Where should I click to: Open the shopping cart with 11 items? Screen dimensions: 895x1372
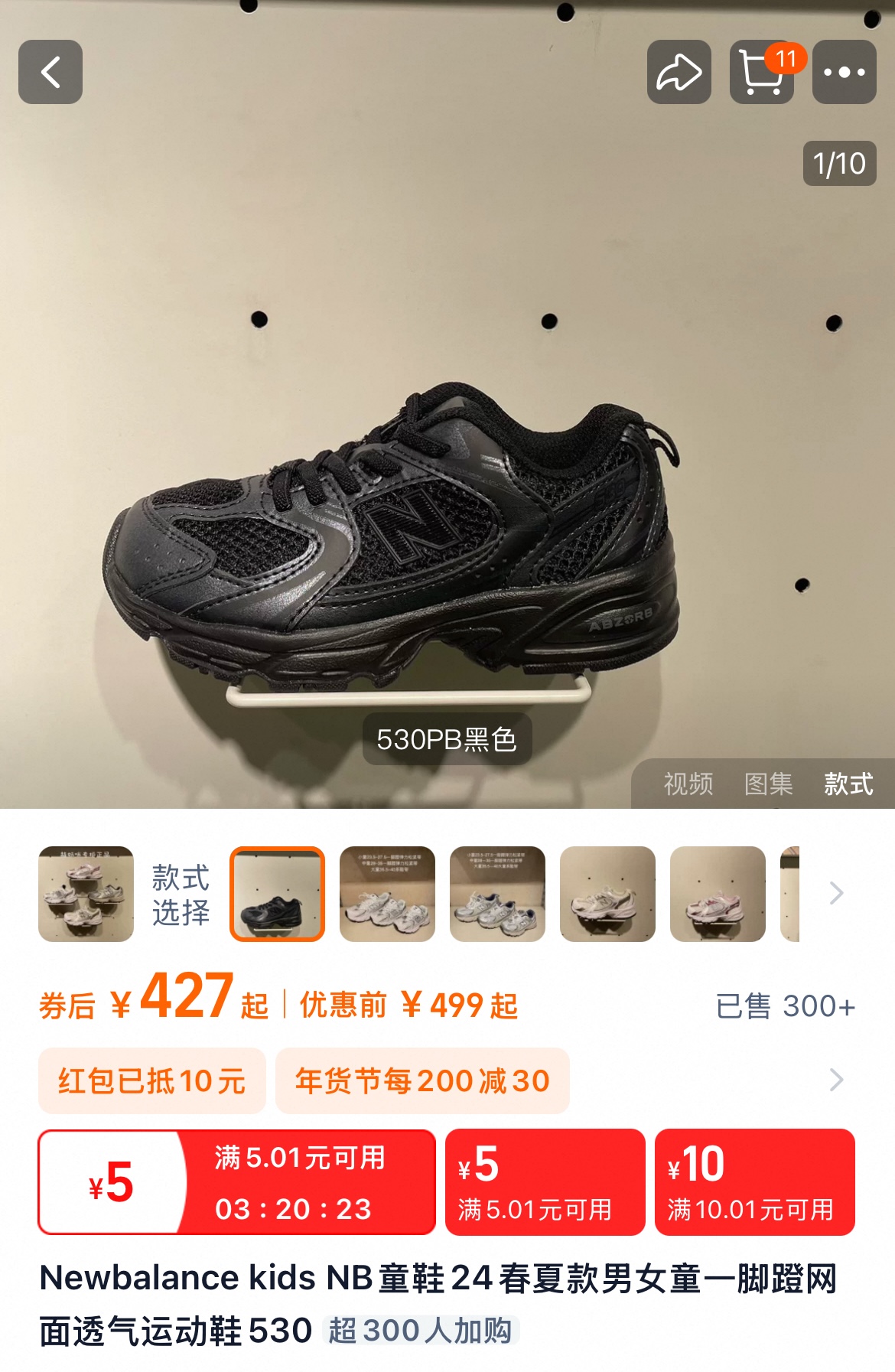point(761,72)
